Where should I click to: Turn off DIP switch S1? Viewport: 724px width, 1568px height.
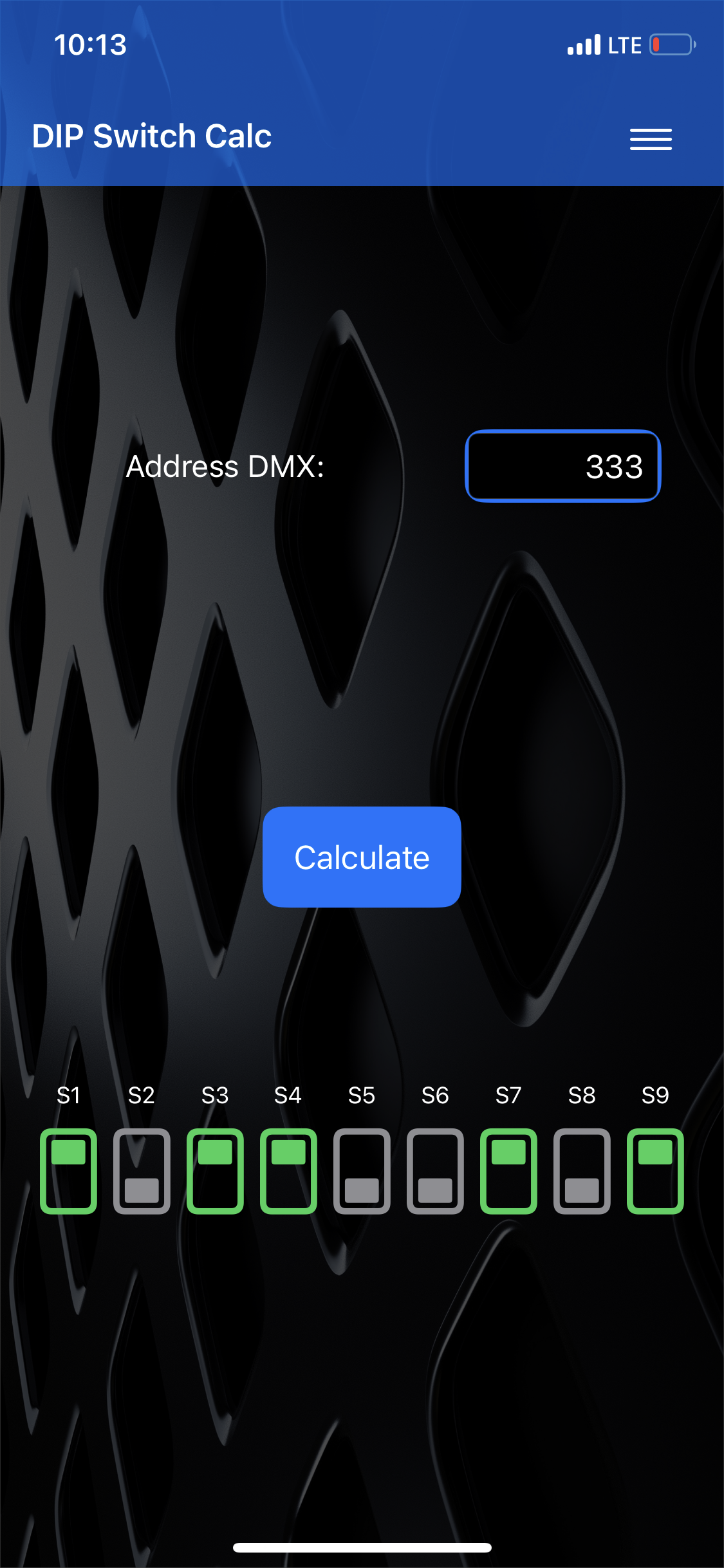click(x=68, y=1171)
